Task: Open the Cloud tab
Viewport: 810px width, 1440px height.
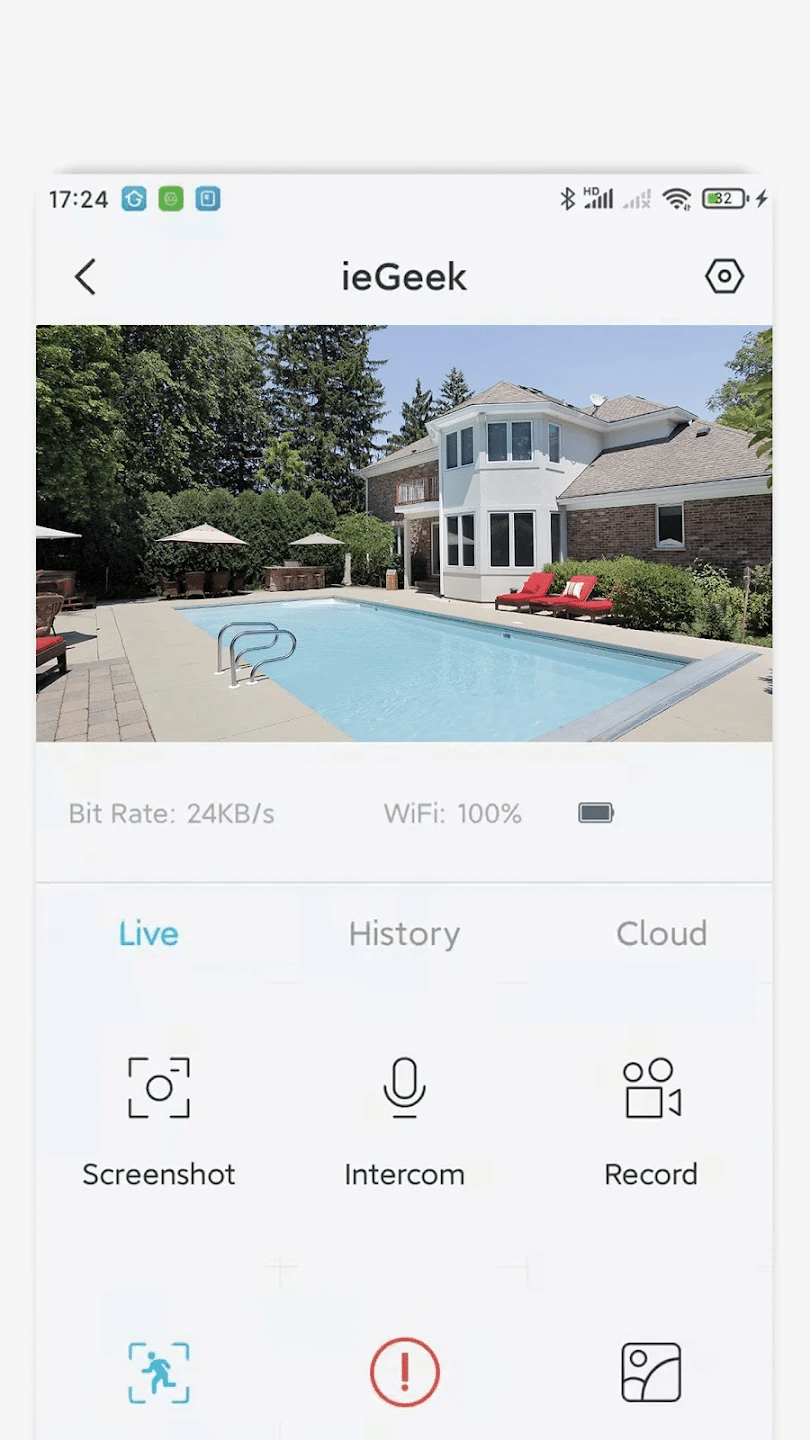Action: (661, 933)
